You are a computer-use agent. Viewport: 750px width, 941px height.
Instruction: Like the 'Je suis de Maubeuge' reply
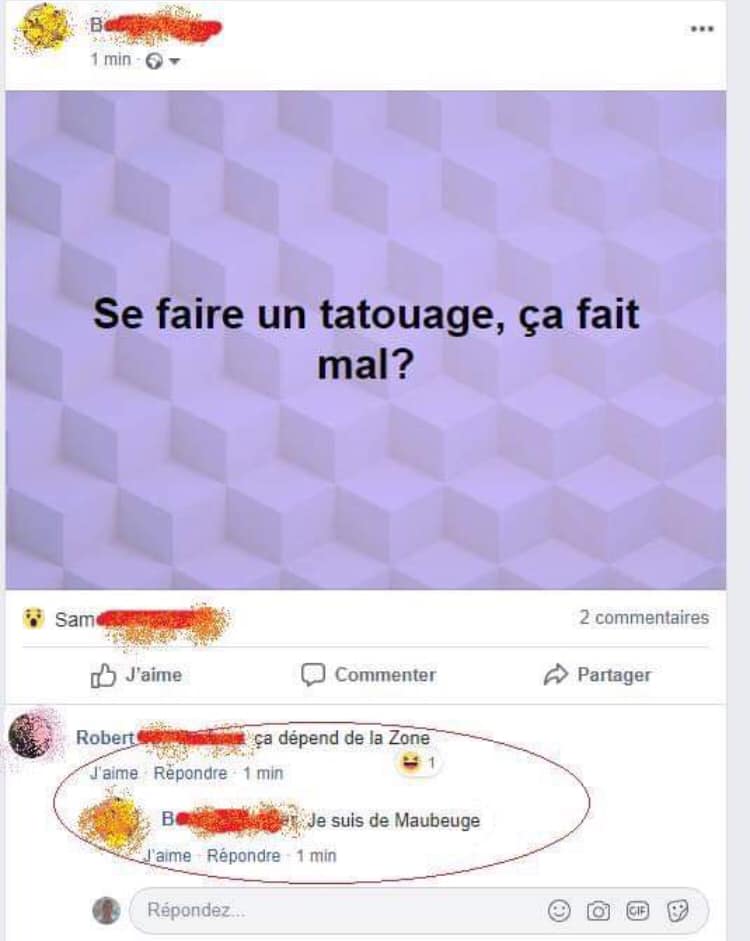pos(168,855)
